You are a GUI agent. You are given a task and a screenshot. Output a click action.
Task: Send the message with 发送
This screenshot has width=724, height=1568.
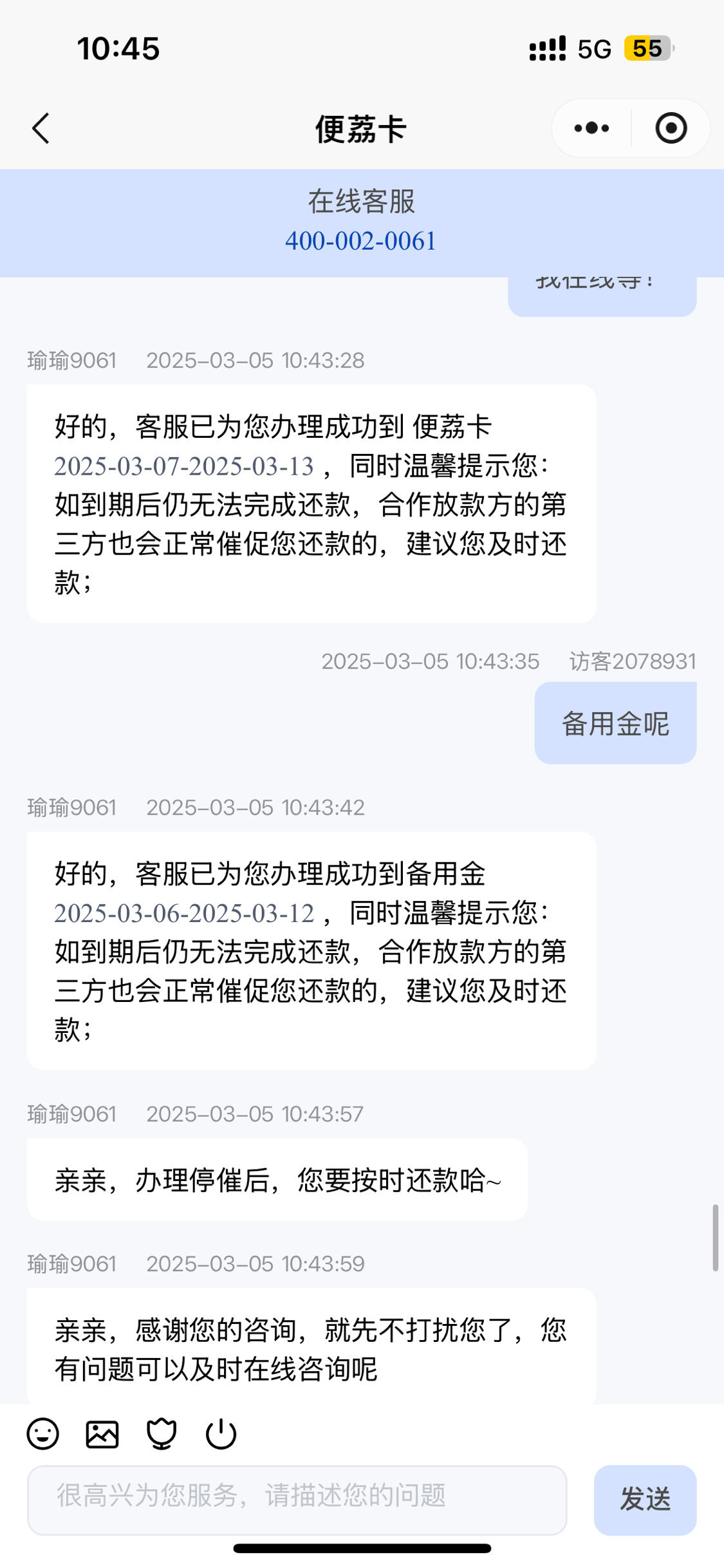coord(645,1500)
